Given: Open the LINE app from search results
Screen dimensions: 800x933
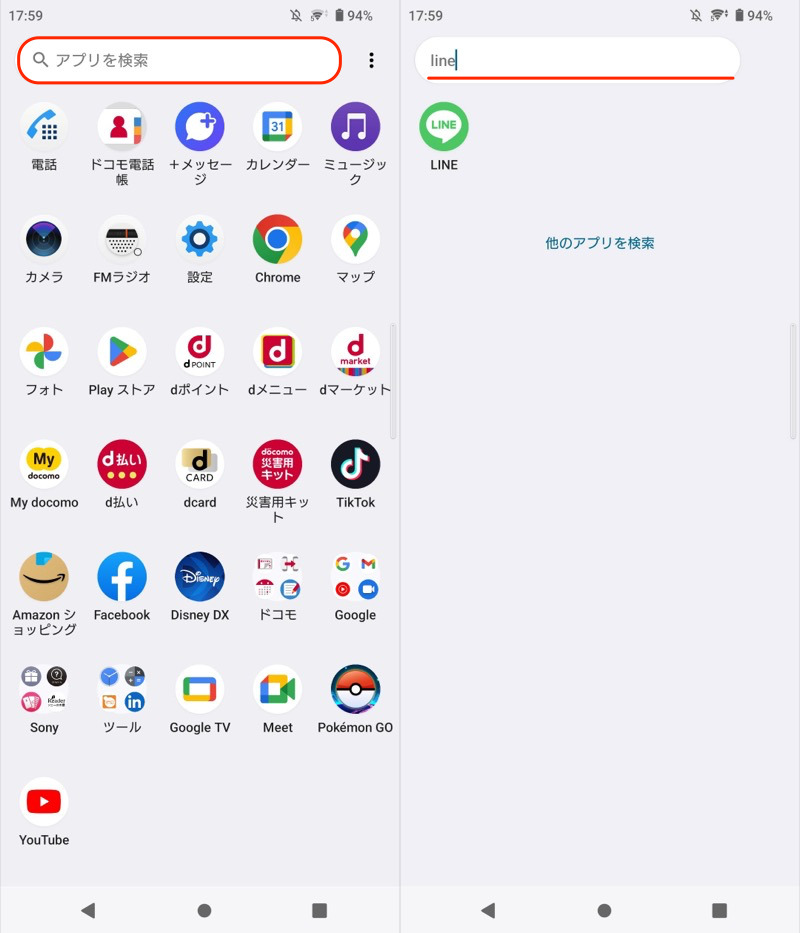Looking at the screenshot, I should 444,127.
